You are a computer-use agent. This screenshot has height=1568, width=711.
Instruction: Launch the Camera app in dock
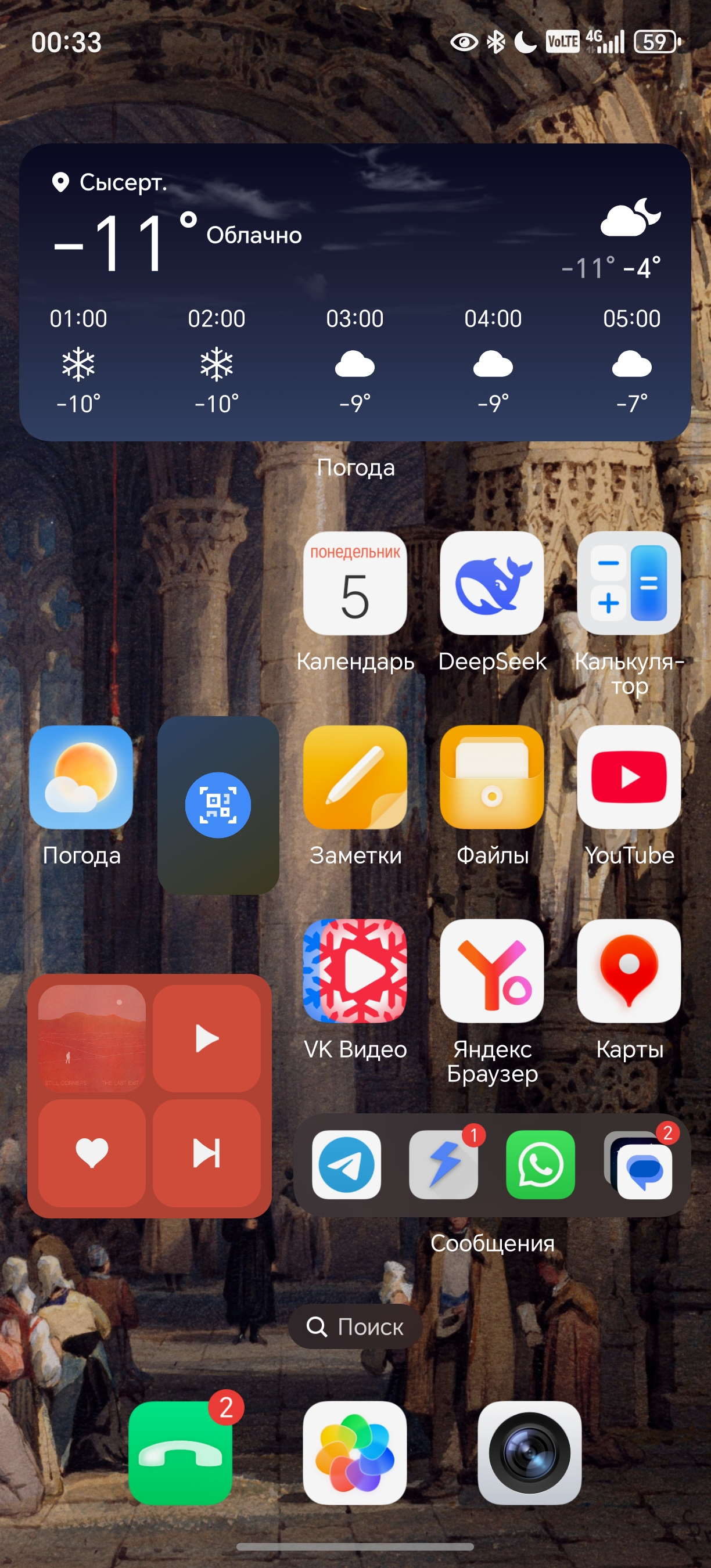(529, 1453)
